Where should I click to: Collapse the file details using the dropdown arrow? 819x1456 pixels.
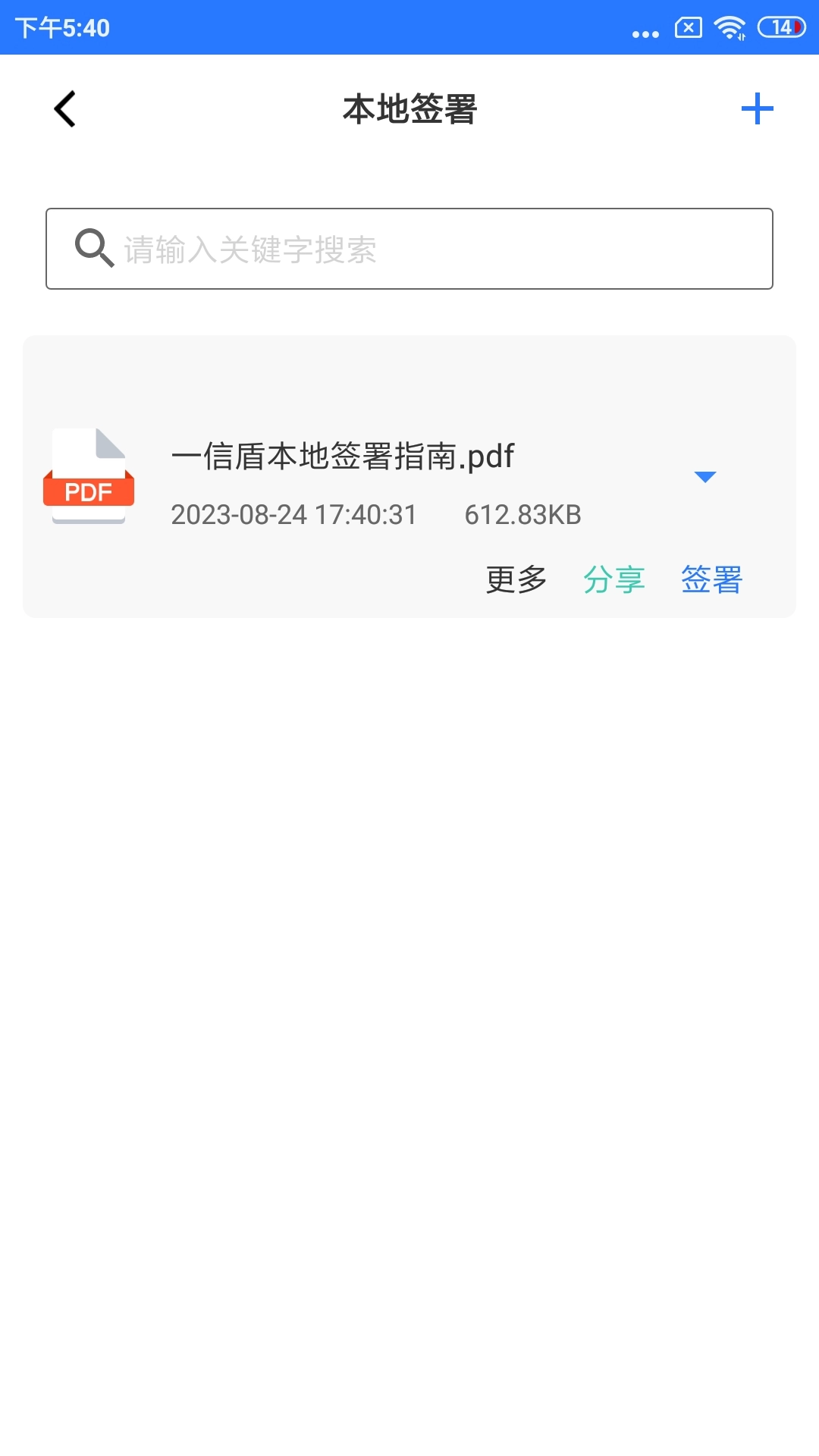click(x=704, y=476)
